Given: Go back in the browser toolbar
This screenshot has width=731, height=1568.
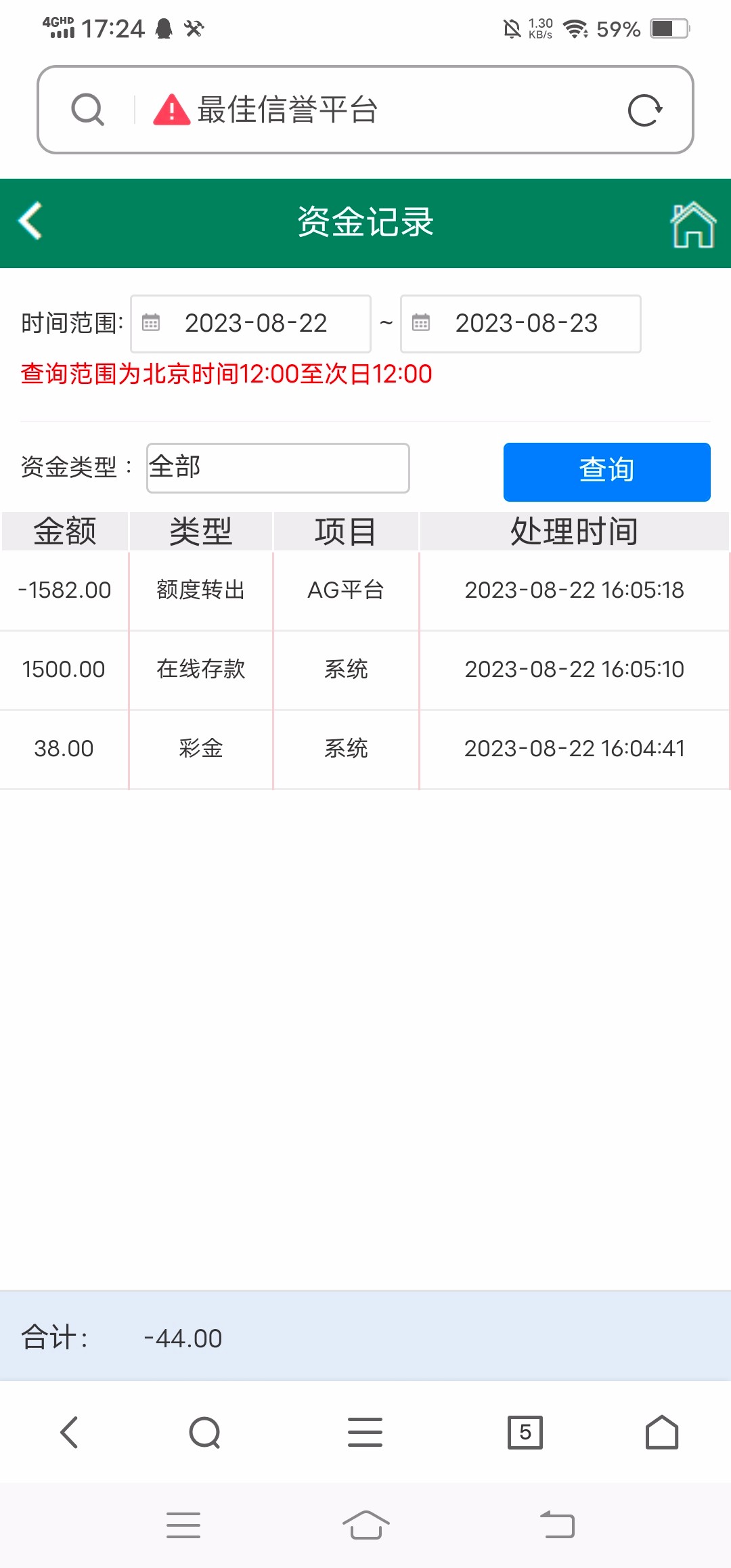Looking at the screenshot, I should click(69, 1432).
